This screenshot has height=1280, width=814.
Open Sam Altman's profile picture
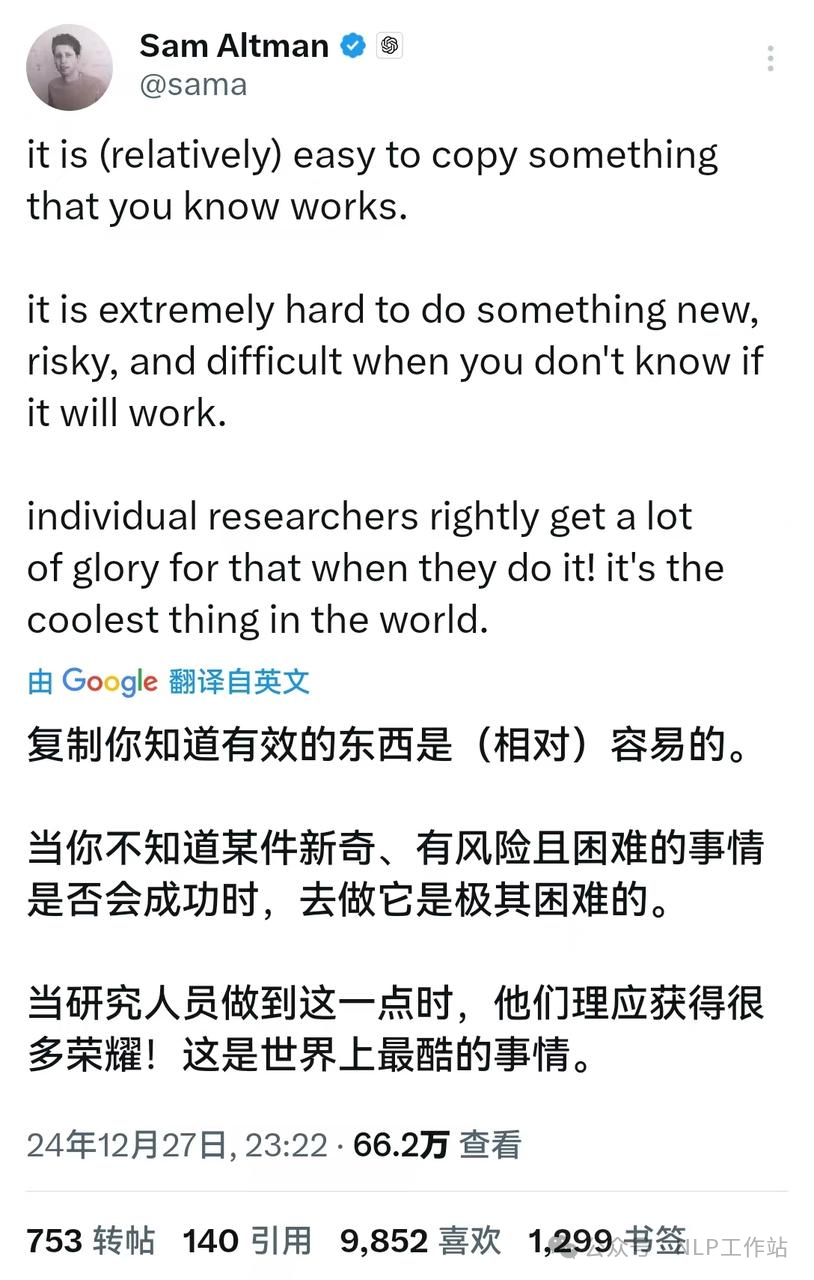[x=68, y=66]
